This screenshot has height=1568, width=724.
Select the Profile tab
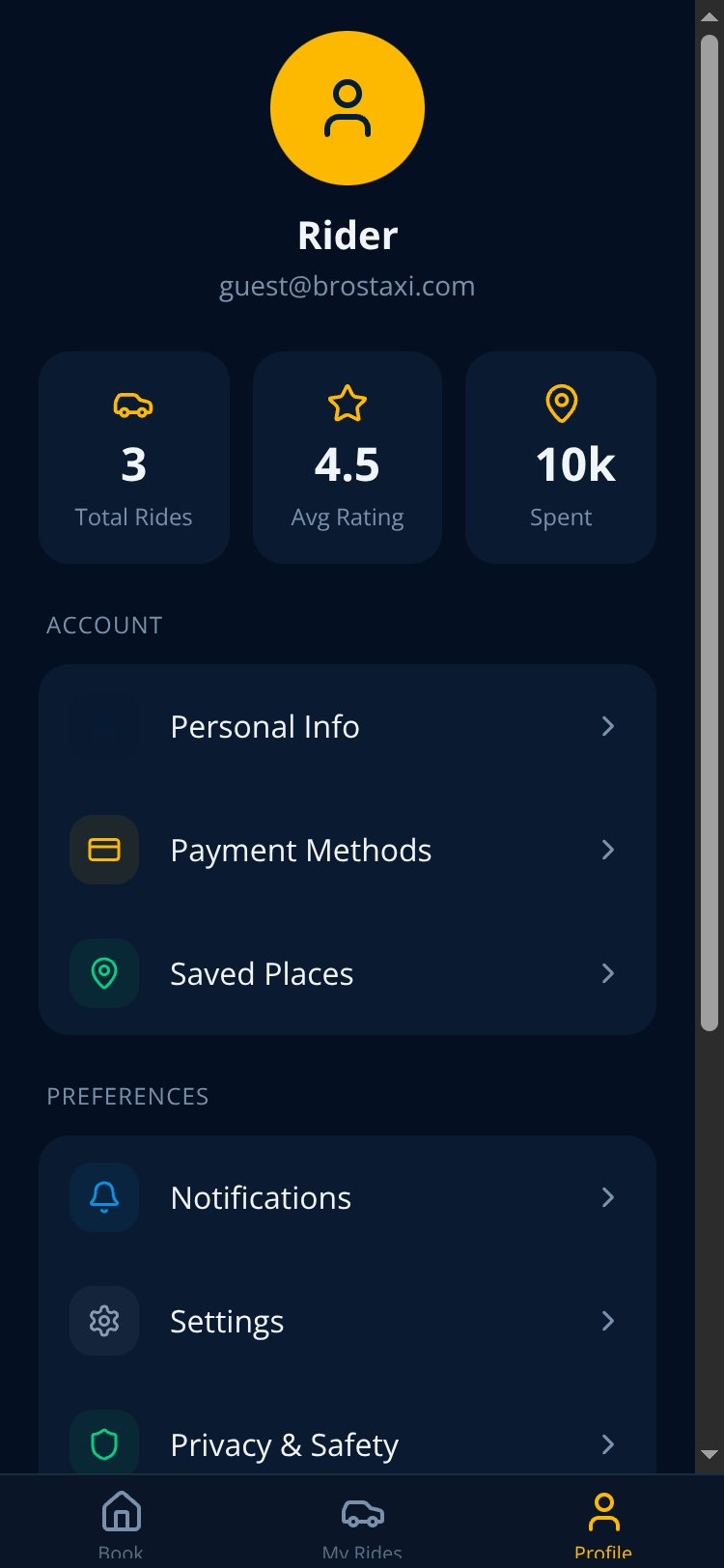coord(603,1524)
